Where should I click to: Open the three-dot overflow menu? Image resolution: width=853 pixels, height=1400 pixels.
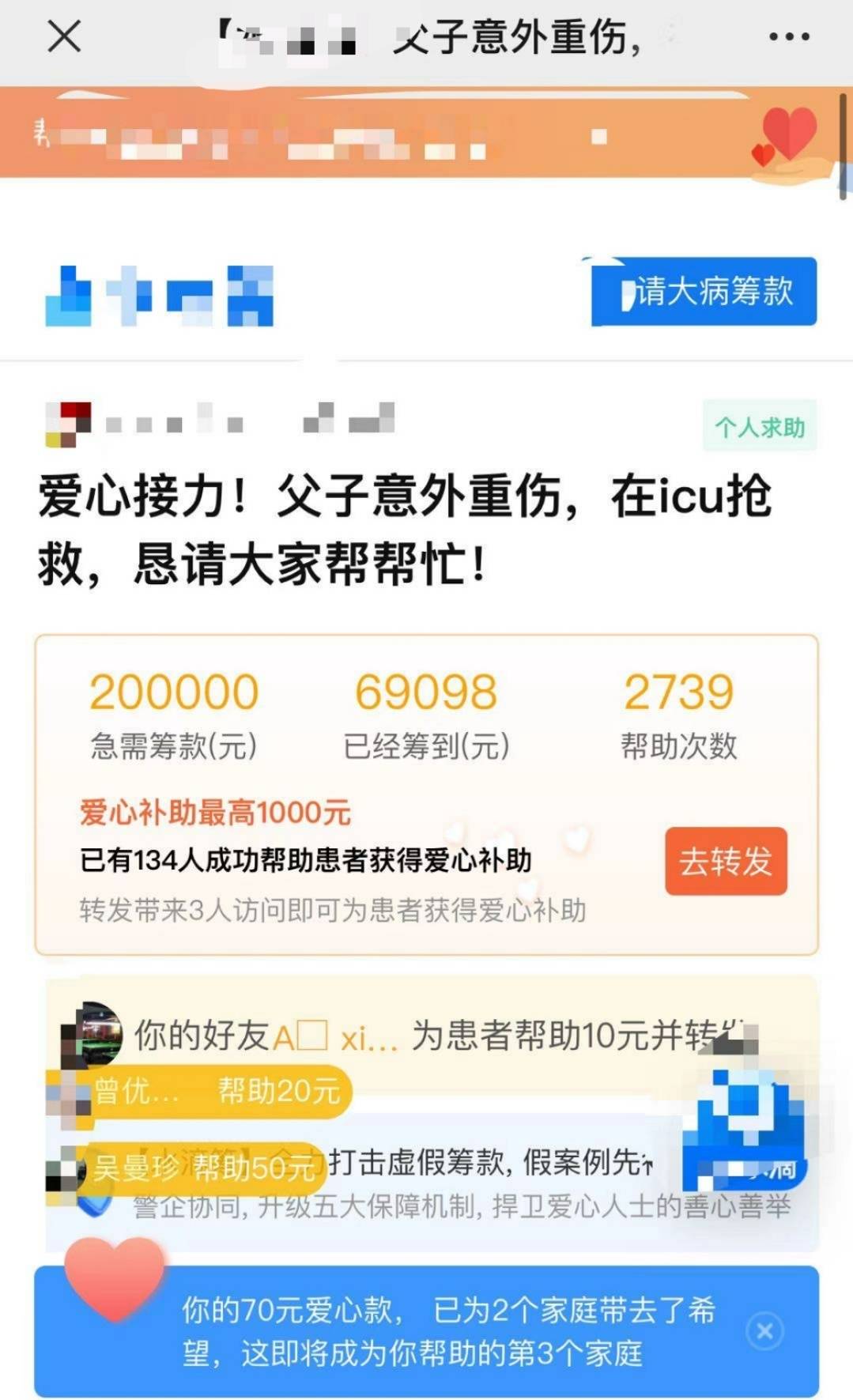[788, 36]
